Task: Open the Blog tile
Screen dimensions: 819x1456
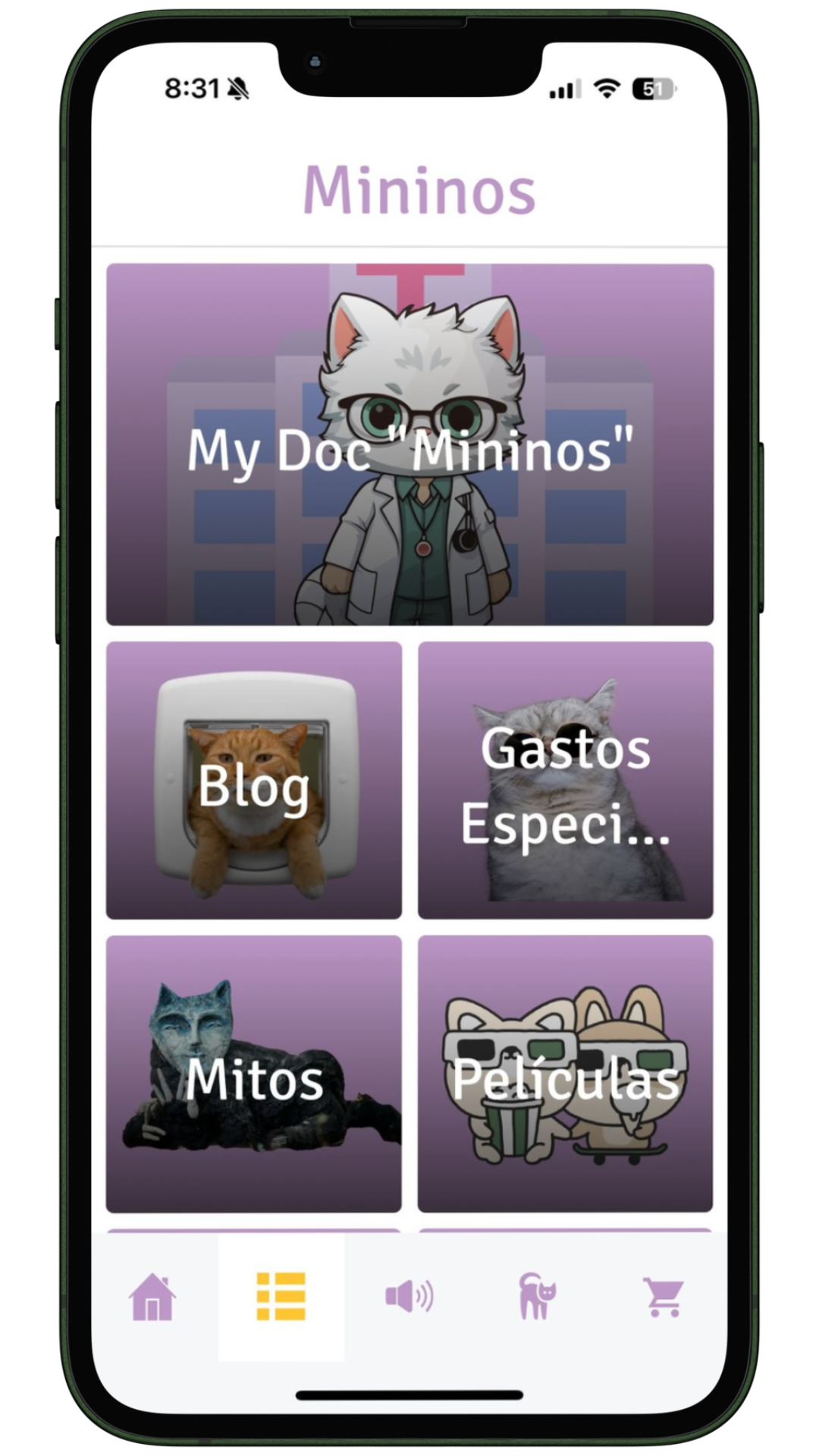Action: [x=254, y=781]
